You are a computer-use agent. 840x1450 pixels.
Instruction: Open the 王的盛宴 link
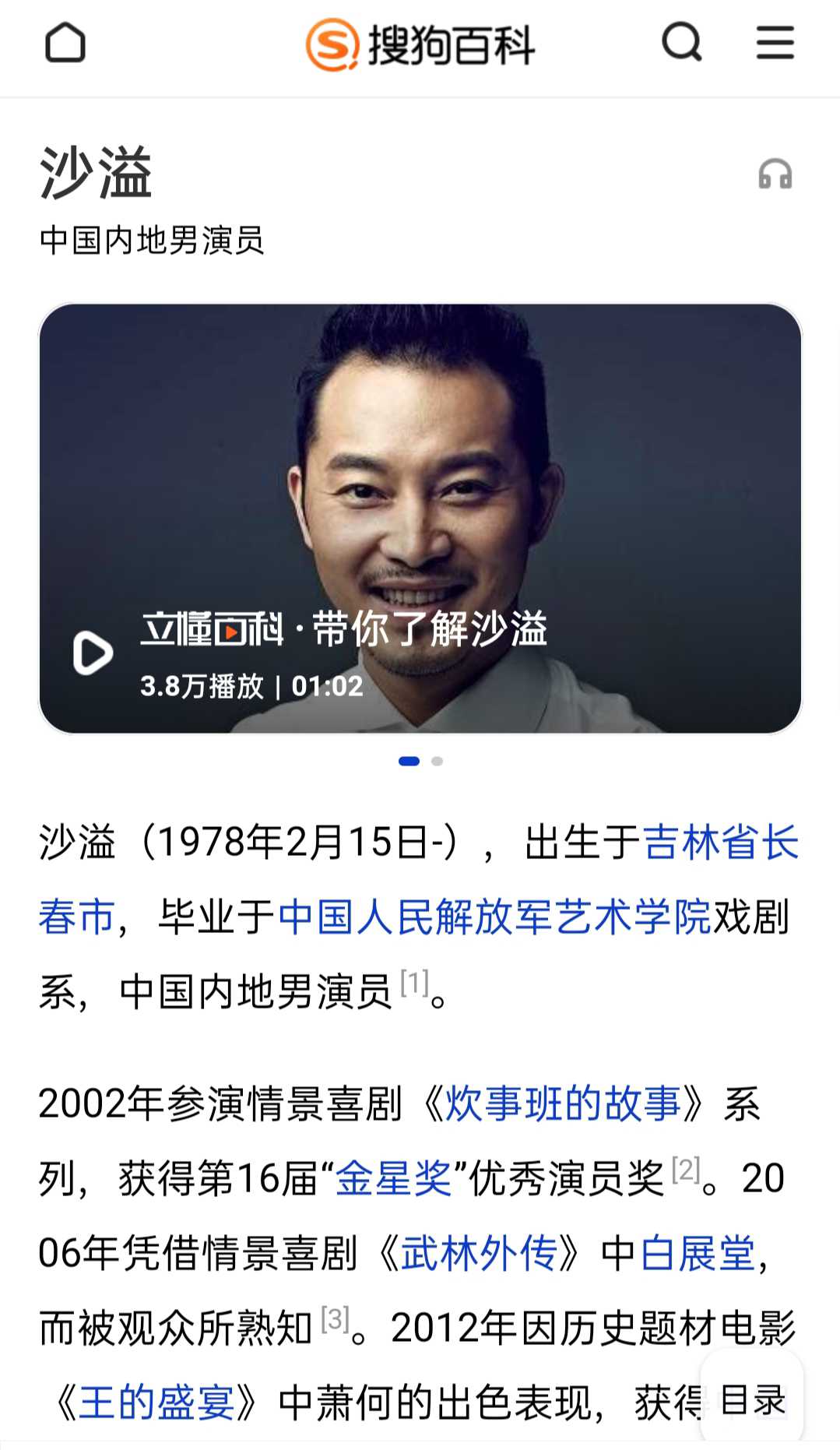click(x=156, y=1403)
